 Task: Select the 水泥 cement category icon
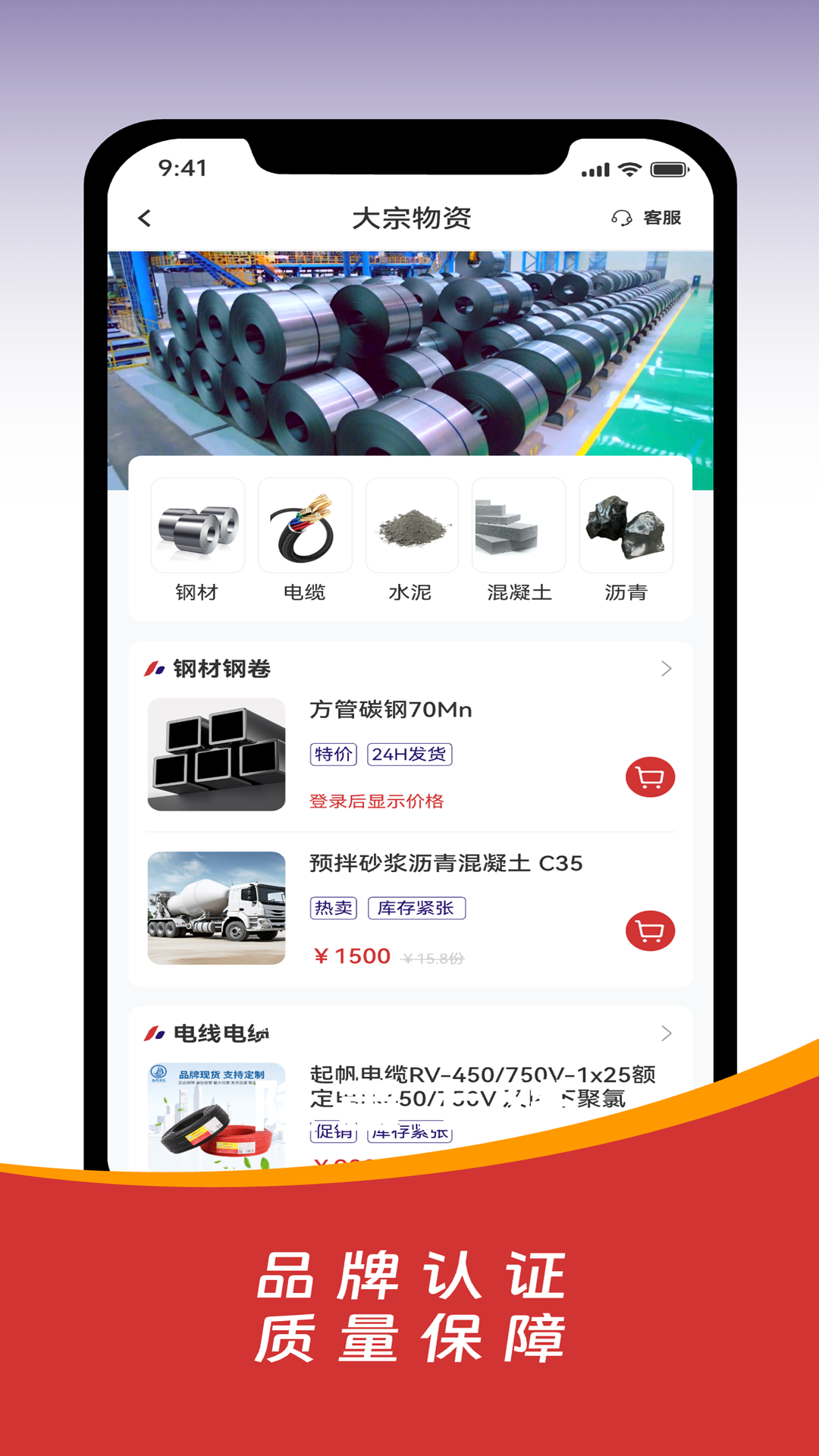tap(412, 526)
